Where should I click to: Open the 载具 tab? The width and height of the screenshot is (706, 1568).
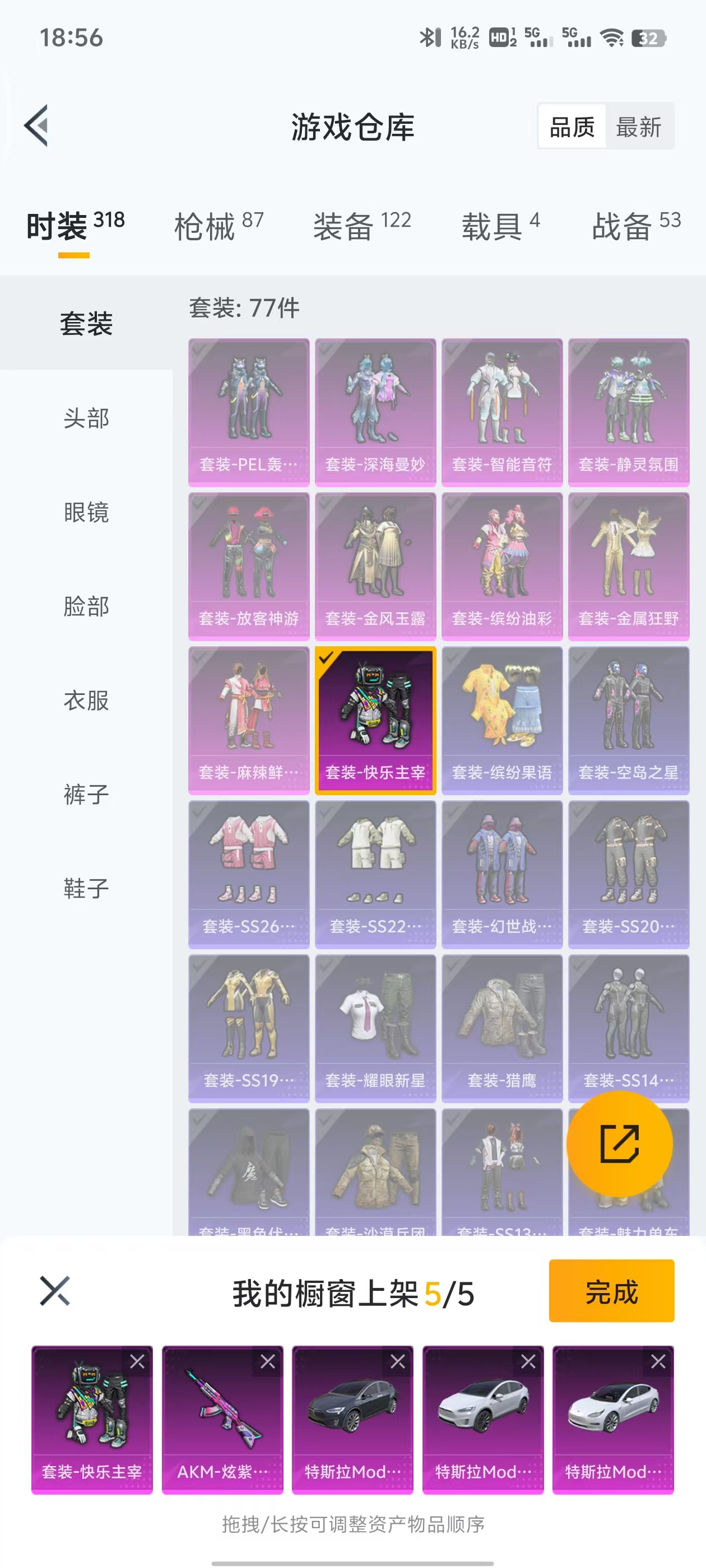pos(500,226)
